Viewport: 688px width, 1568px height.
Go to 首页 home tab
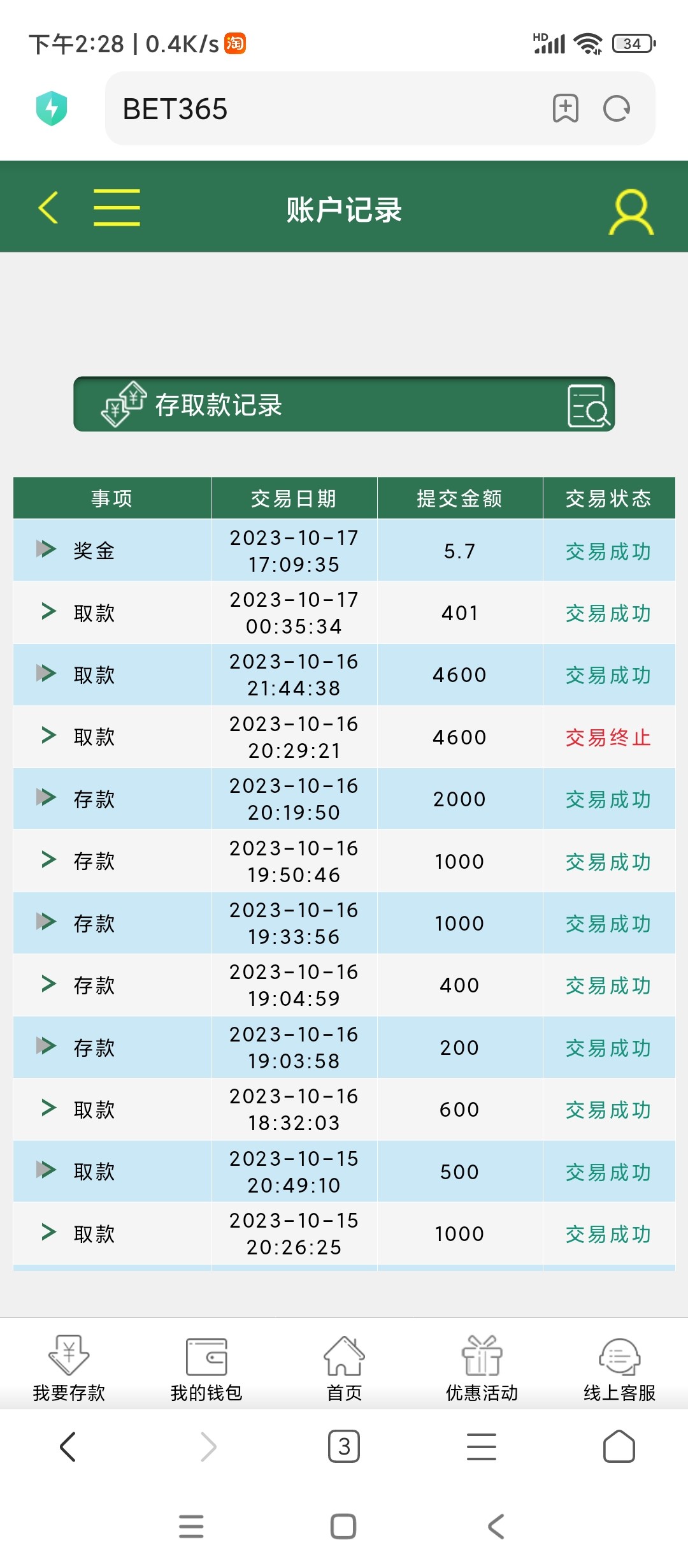(344, 1368)
